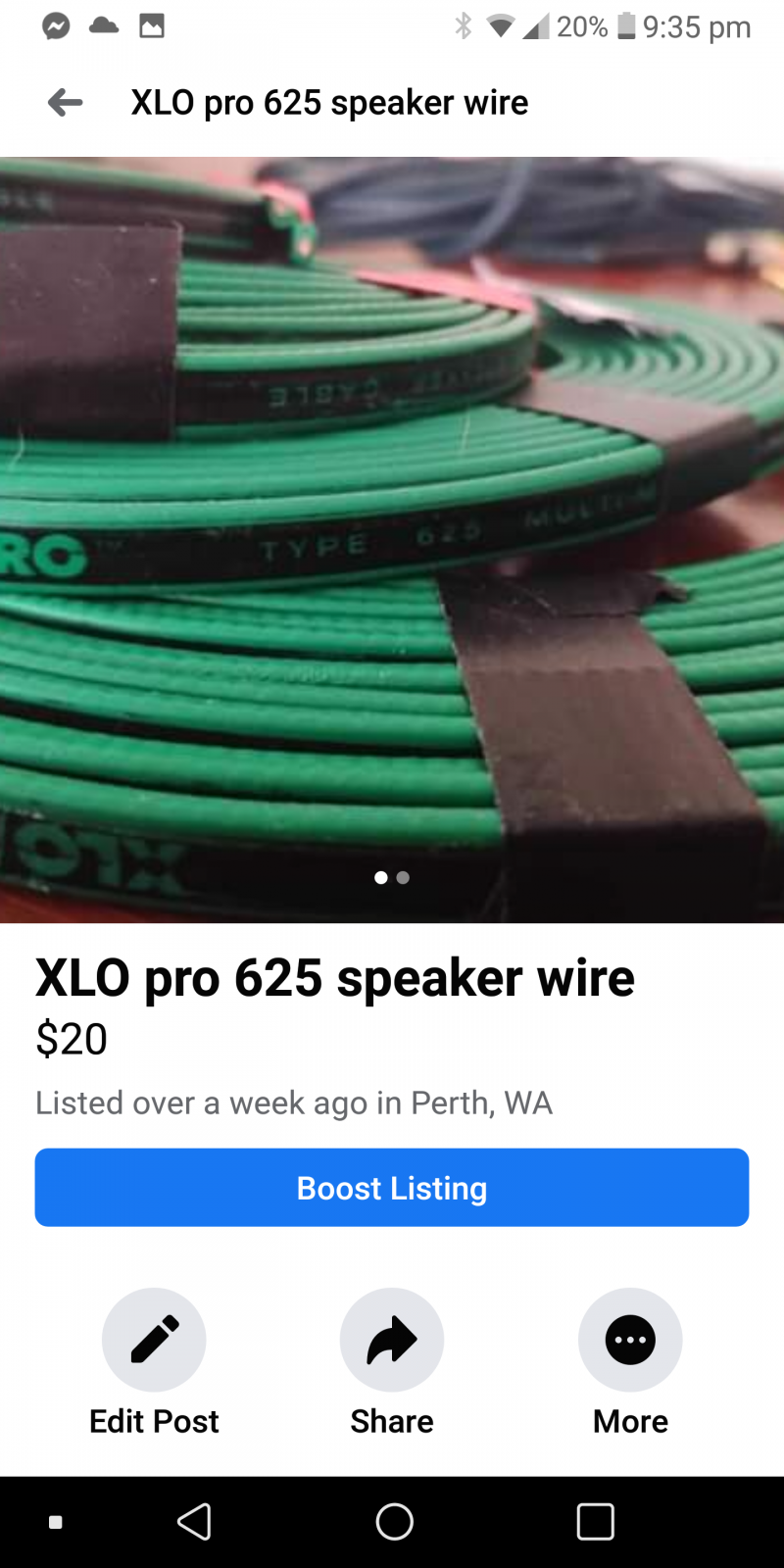Select the first carousel indicator dot
Viewport: 784px width, 1568px height.
tap(380, 878)
